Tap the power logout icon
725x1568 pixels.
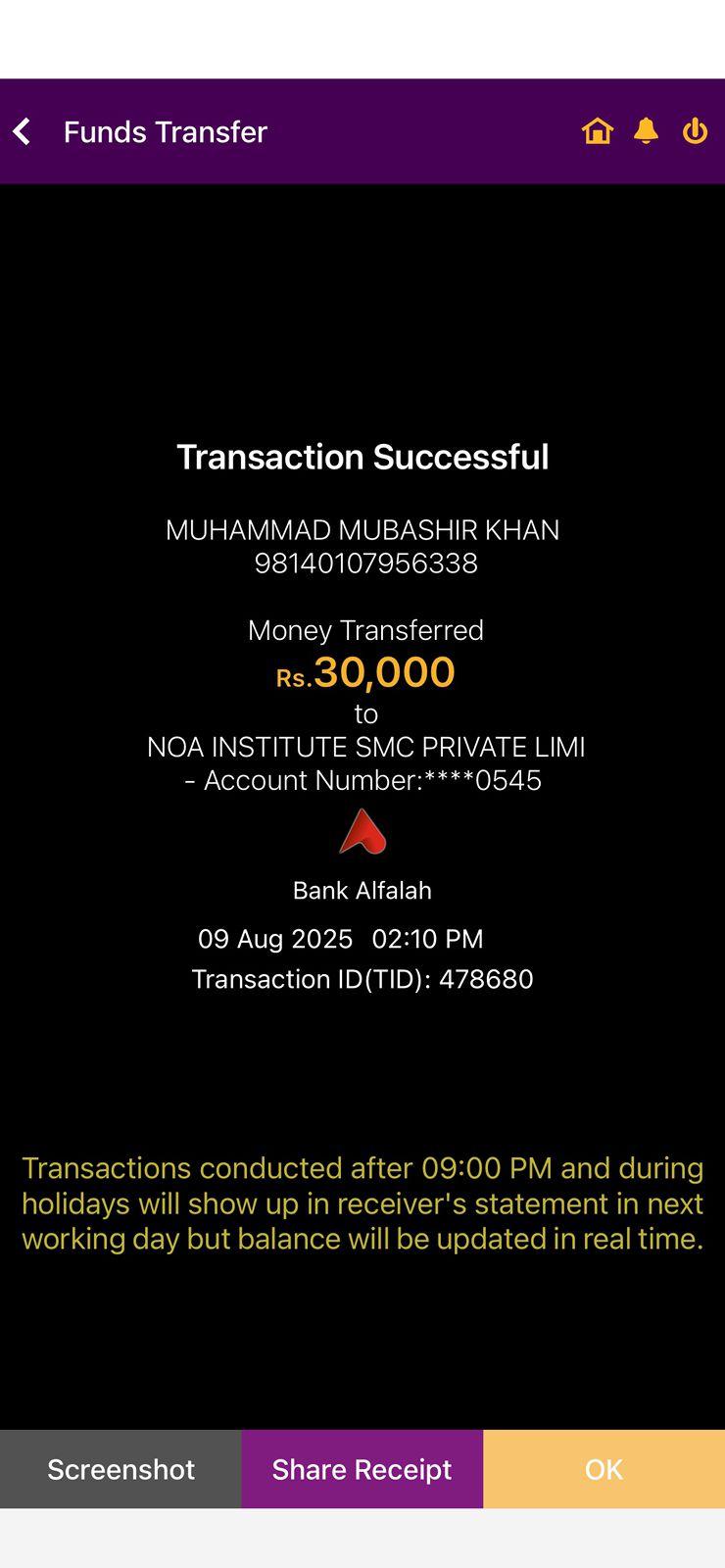(x=695, y=130)
